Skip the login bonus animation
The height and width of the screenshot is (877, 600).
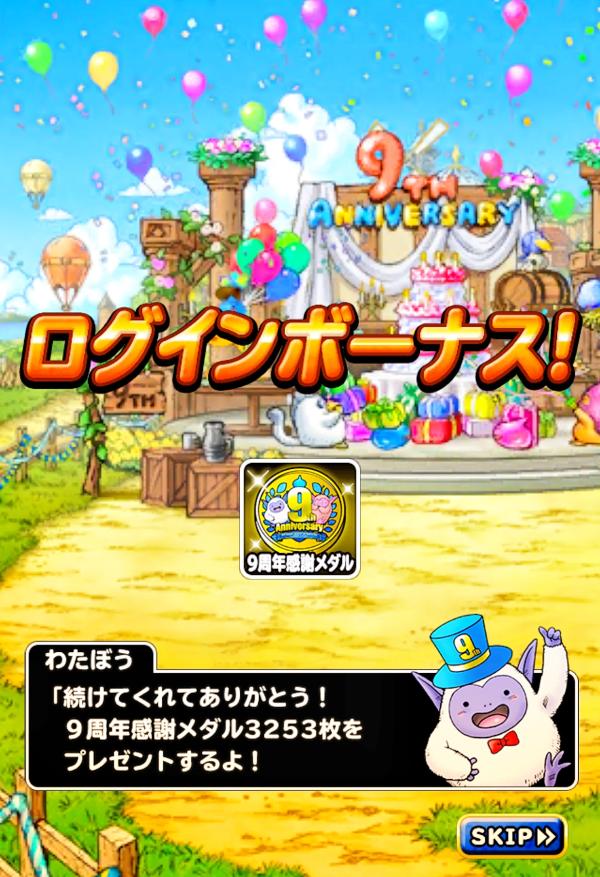click(512, 835)
